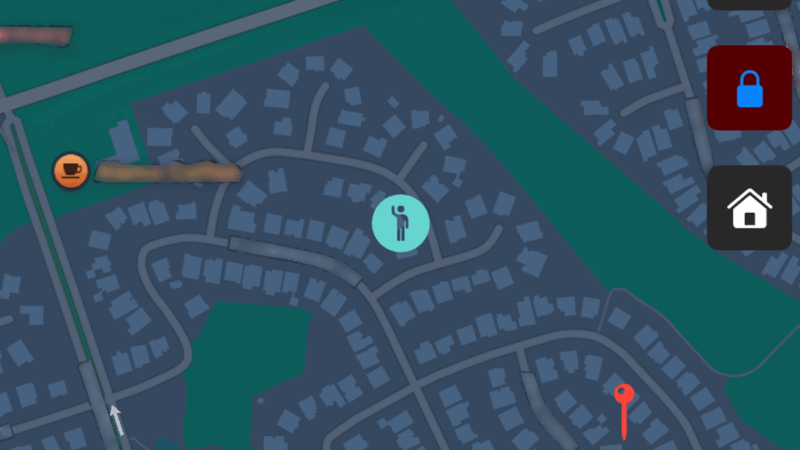Tap the blue lock button
This screenshot has height=450, width=800.
pos(749,88)
